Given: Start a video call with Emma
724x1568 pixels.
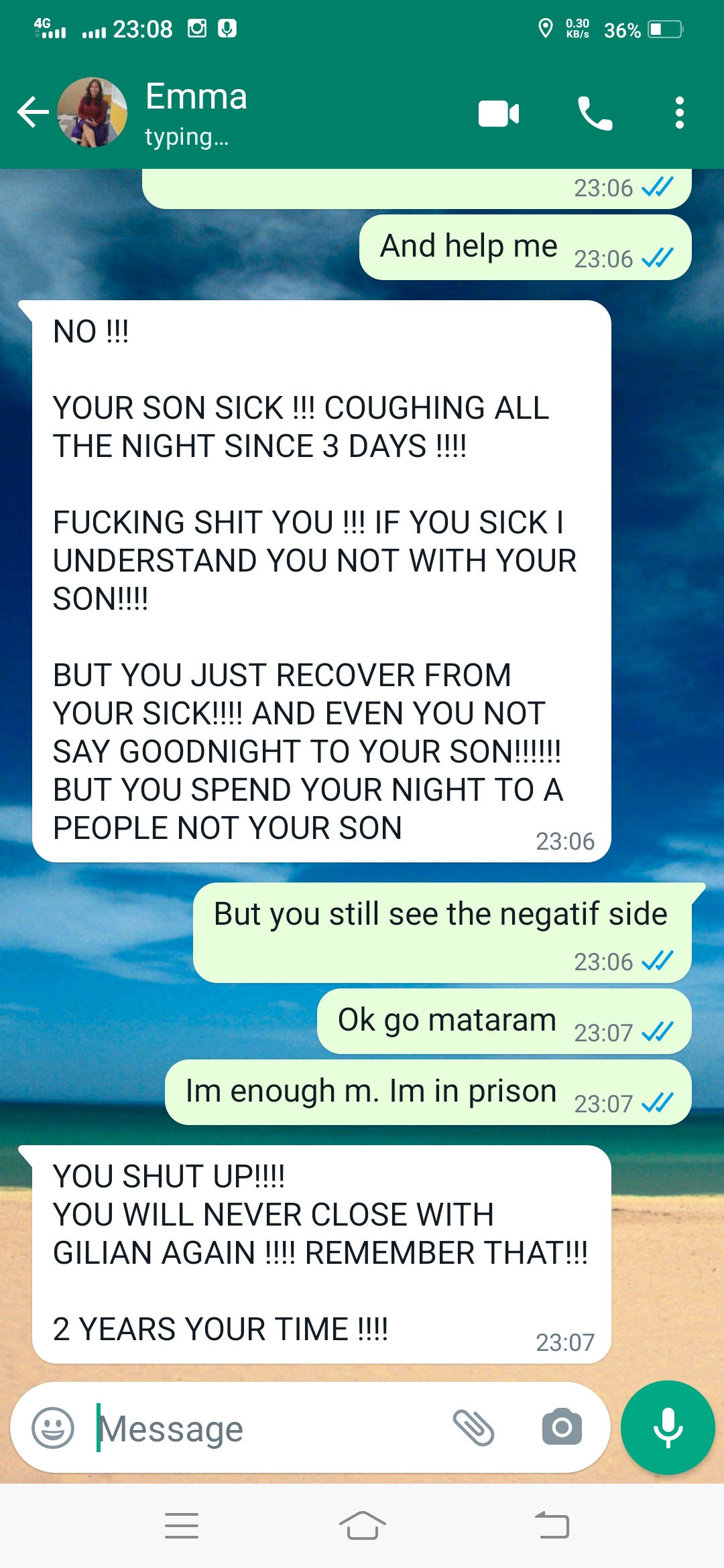Looking at the screenshot, I should tap(498, 113).
